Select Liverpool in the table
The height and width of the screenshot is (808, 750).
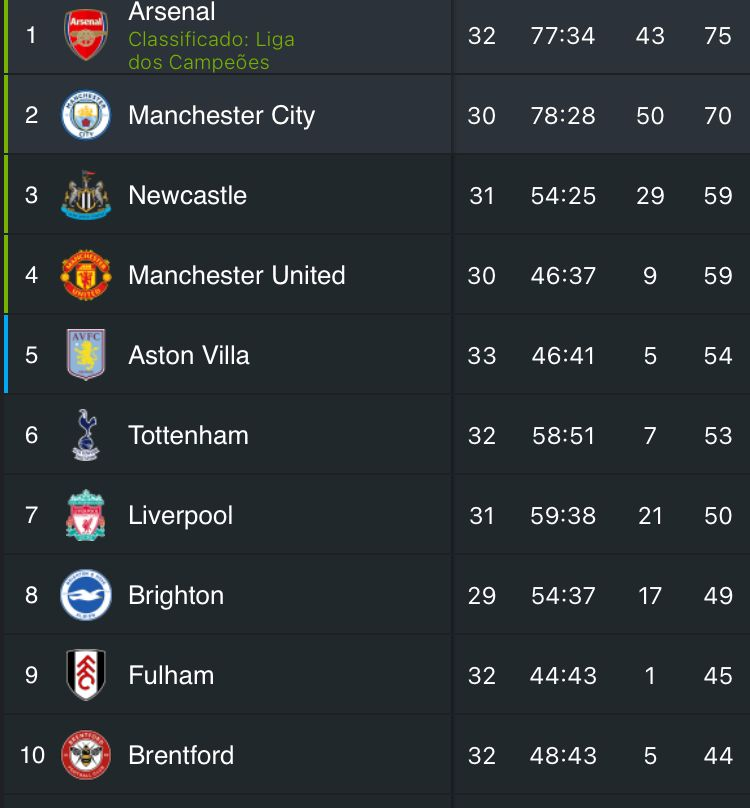(x=180, y=515)
